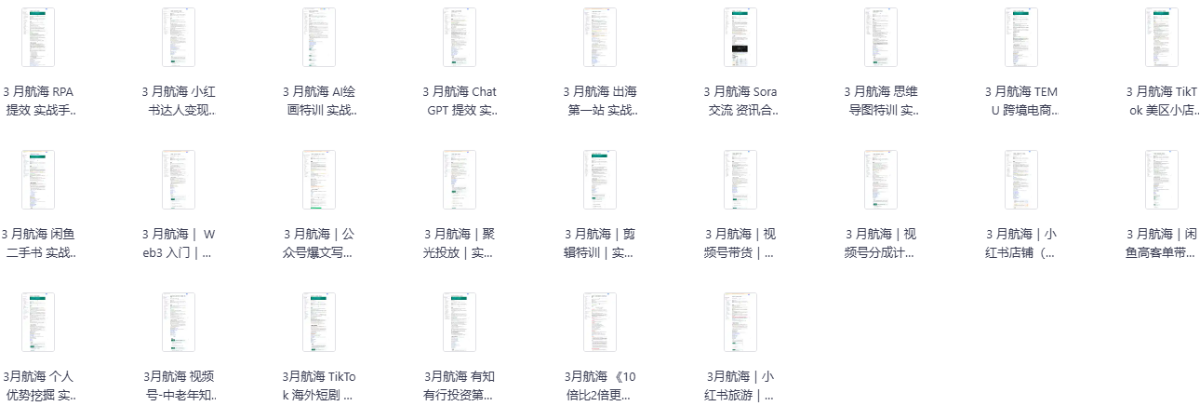Viewport: 1200px width, 406px height.
Task: Open the 闲鱼二手书 file
Action: coord(39,180)
